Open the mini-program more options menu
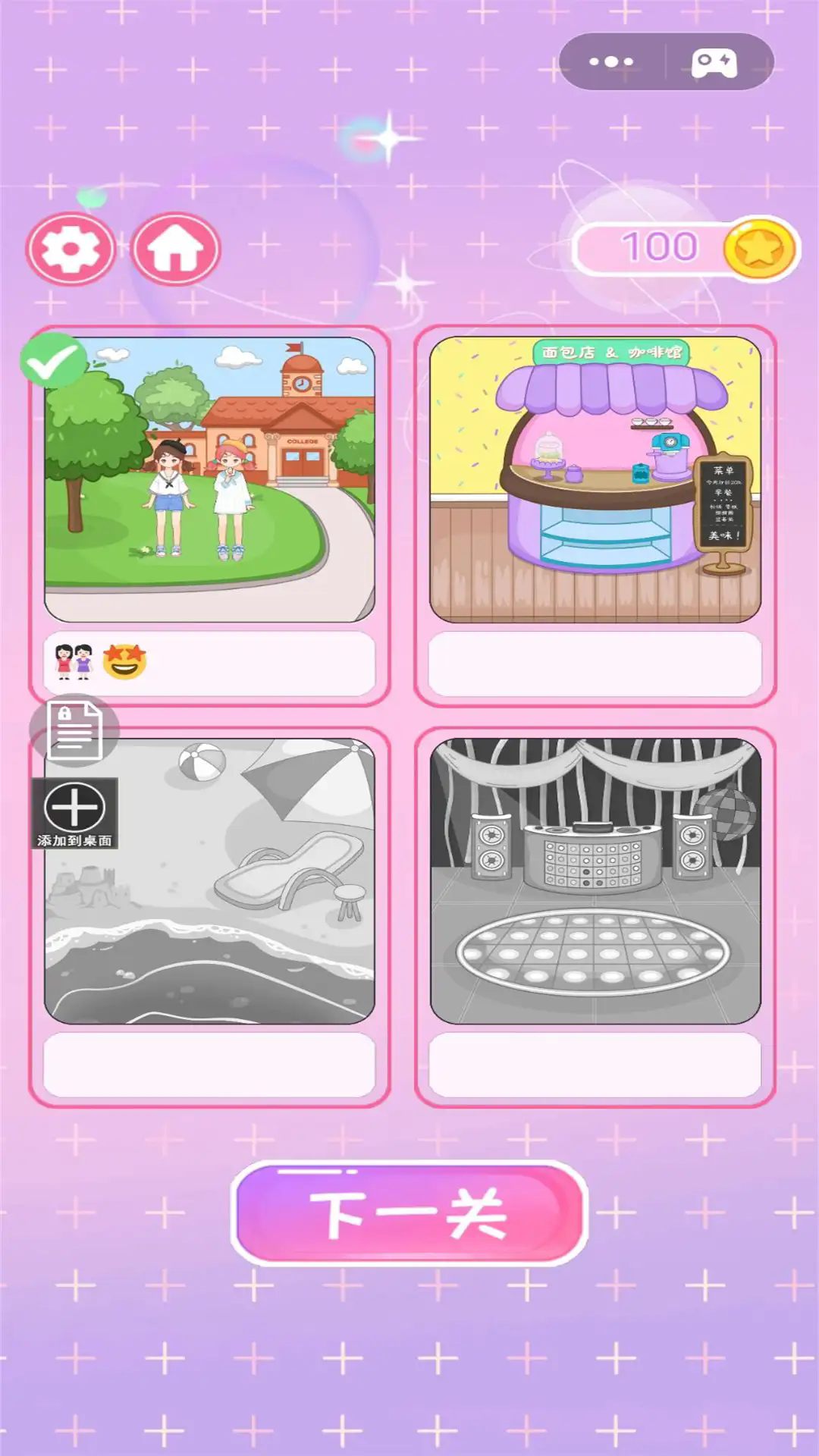Screen dimensions: 819x1456 (611, 61)
